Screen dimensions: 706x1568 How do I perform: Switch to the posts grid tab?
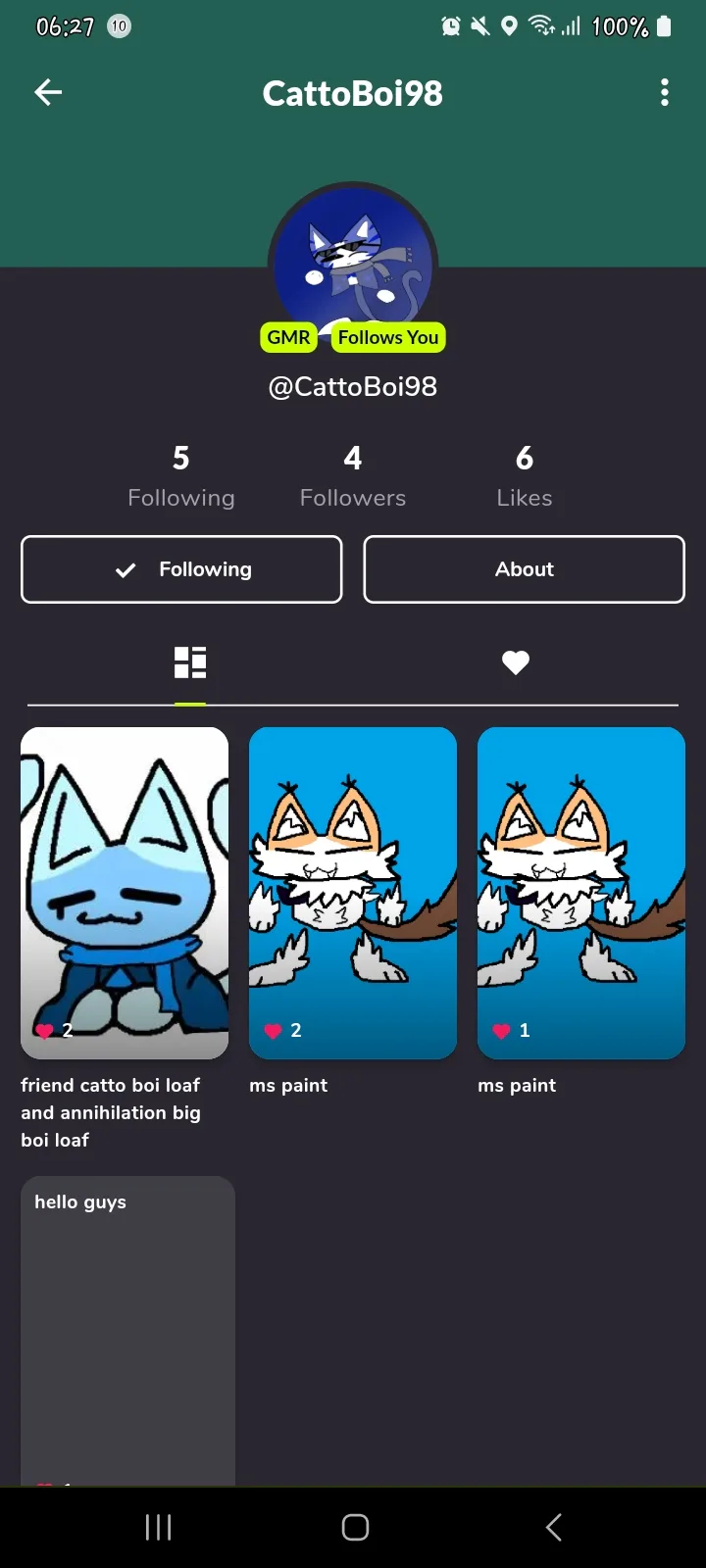pos(190,663)
